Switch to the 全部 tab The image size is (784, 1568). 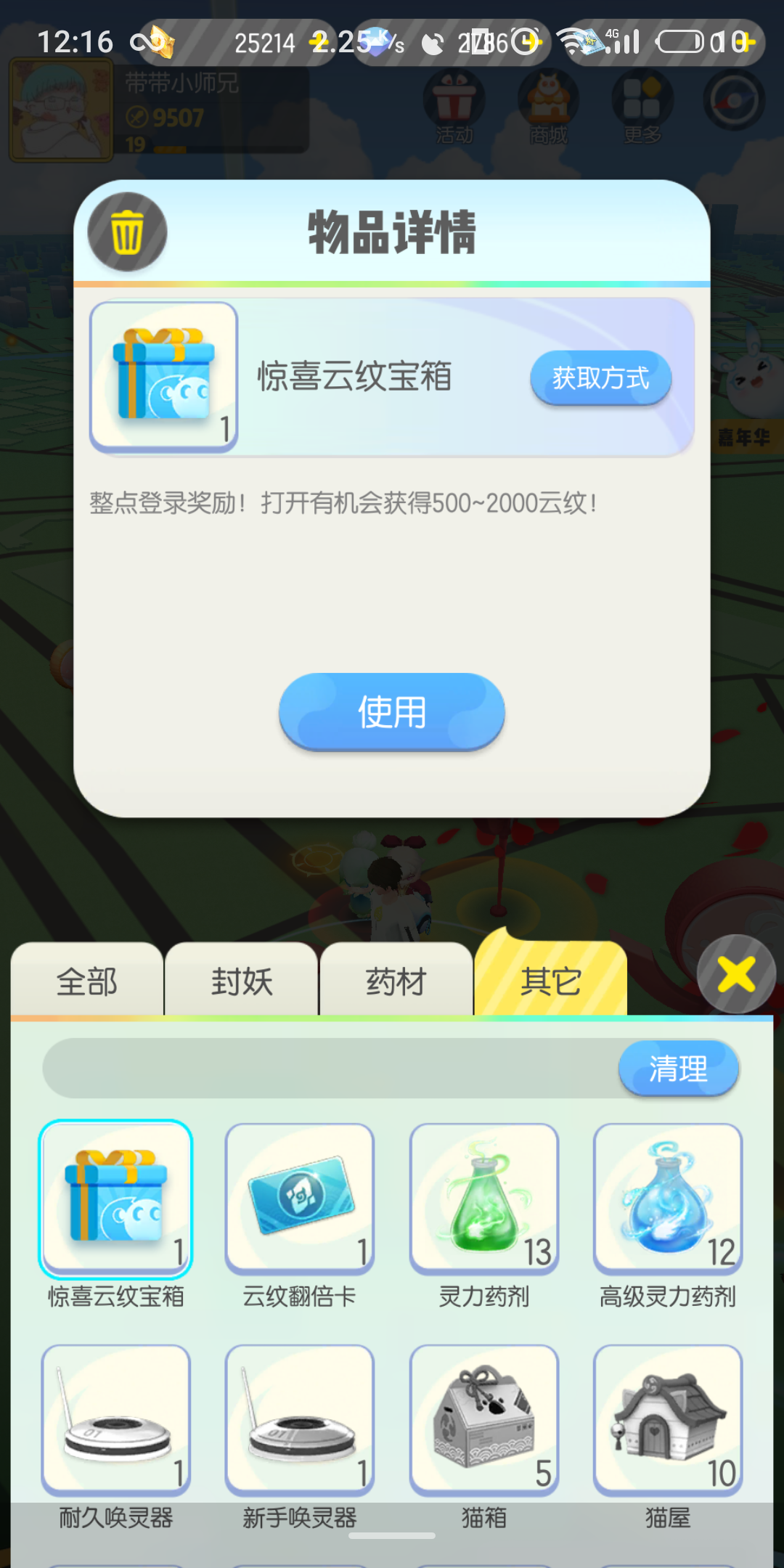87,981
